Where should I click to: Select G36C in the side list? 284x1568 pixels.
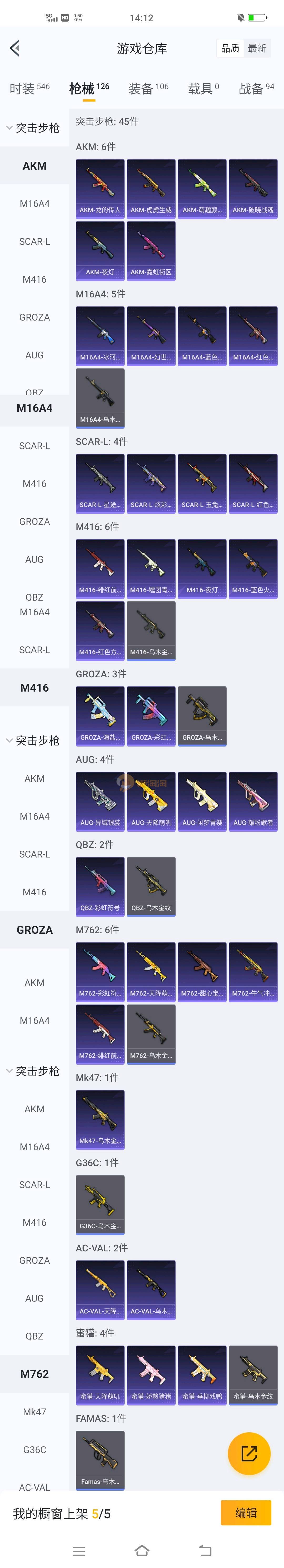34,1449
